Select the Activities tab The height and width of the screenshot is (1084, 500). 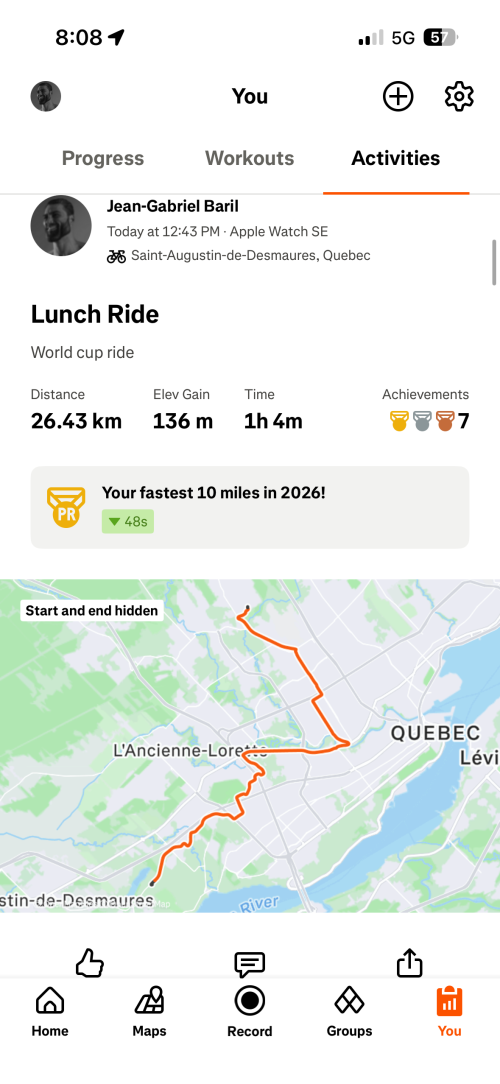click(396, 158)
